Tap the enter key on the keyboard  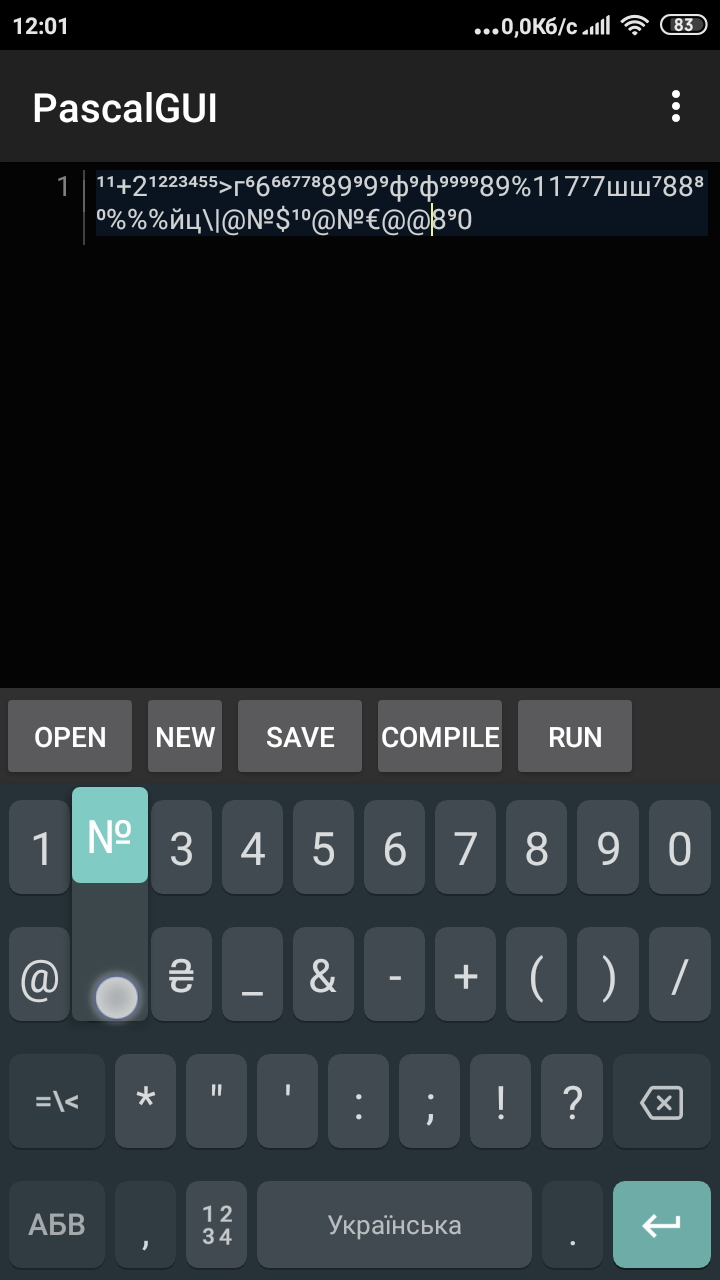coord(661,1224)
